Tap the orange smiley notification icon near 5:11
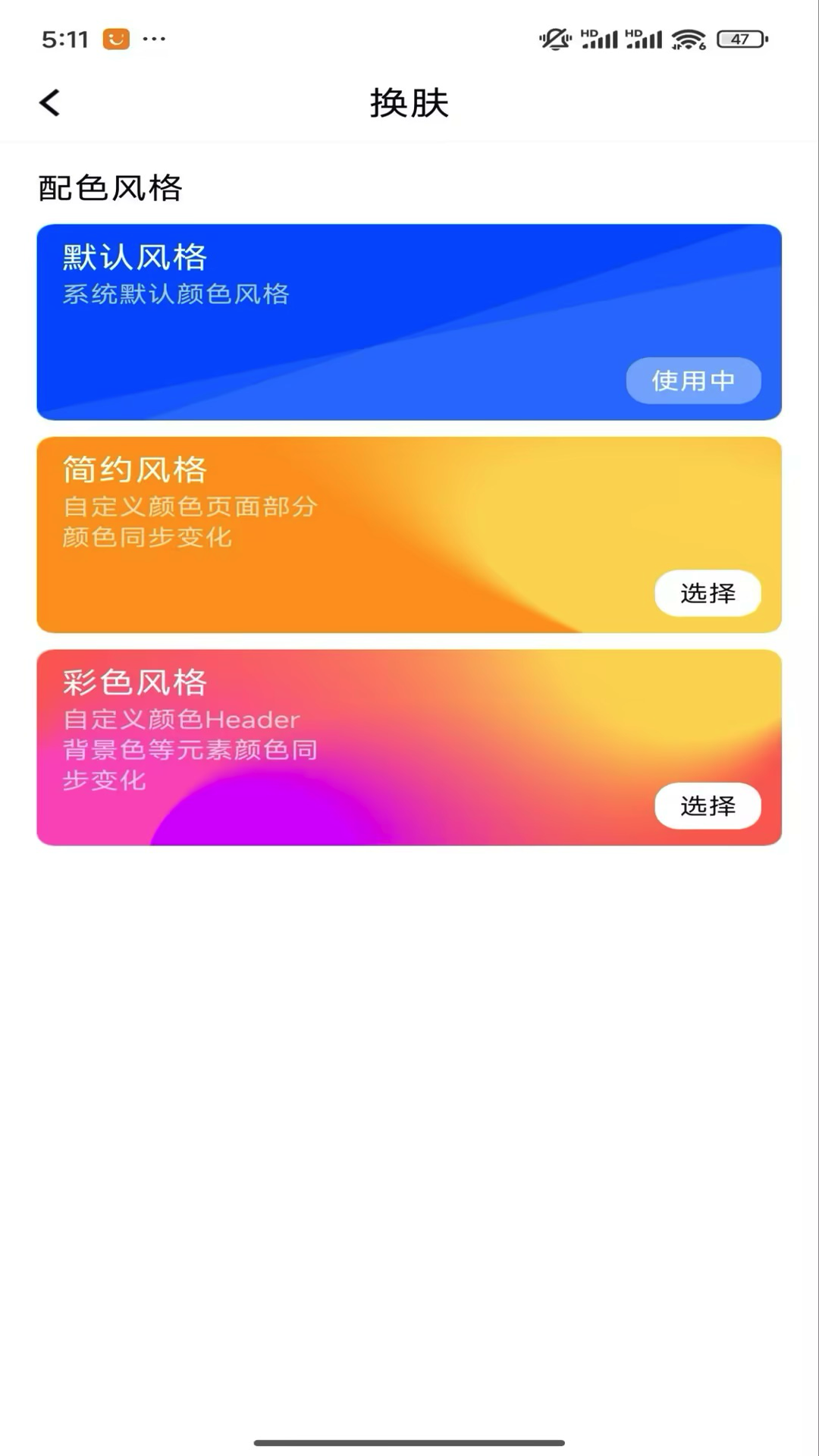The image size is (819, 1456). pos(115,38)
